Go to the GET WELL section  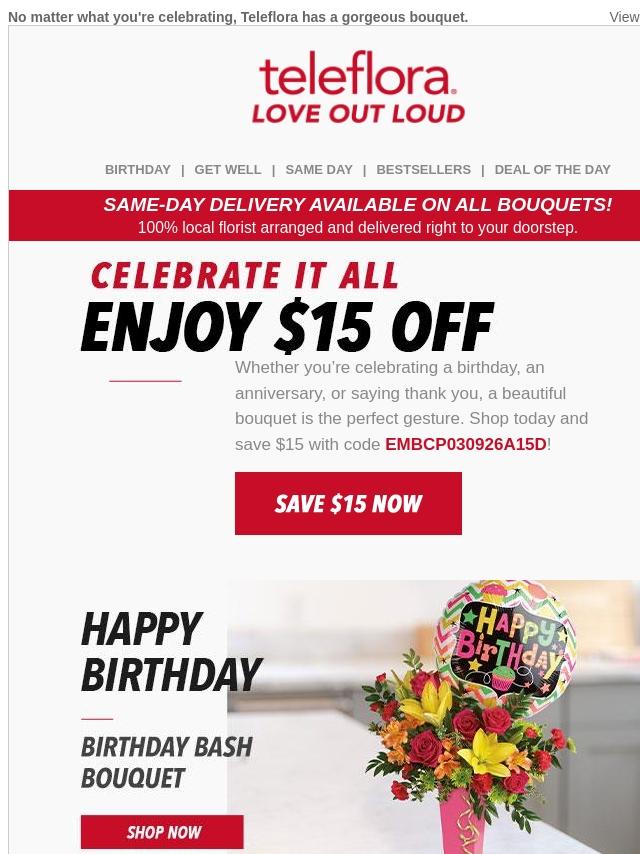pos(227,170)
